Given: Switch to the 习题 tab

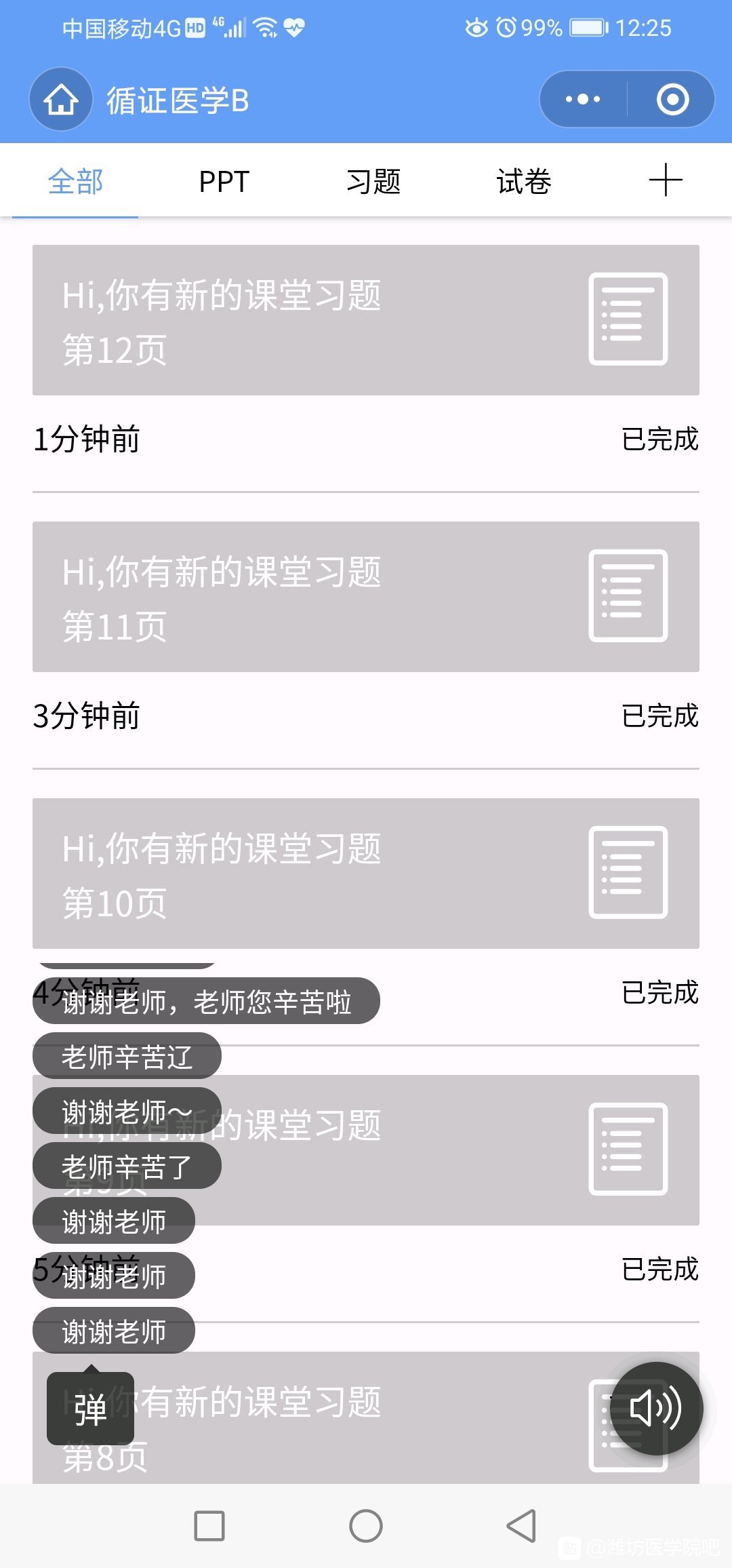Looking at the screenshot, I should pos(373,182).
